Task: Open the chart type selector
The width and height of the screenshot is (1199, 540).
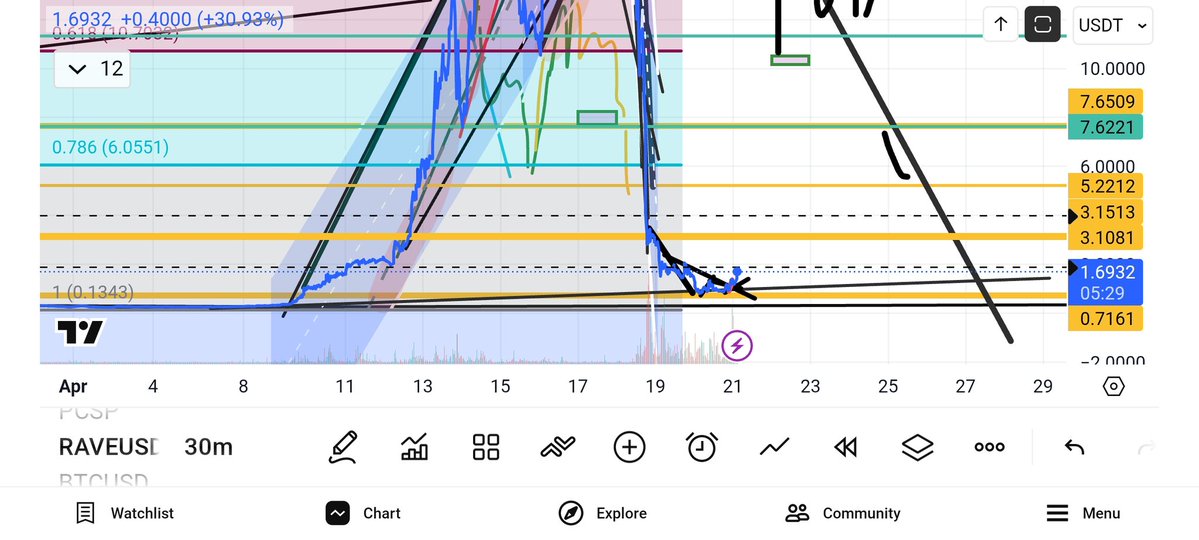Action: (x=414, y=447)
